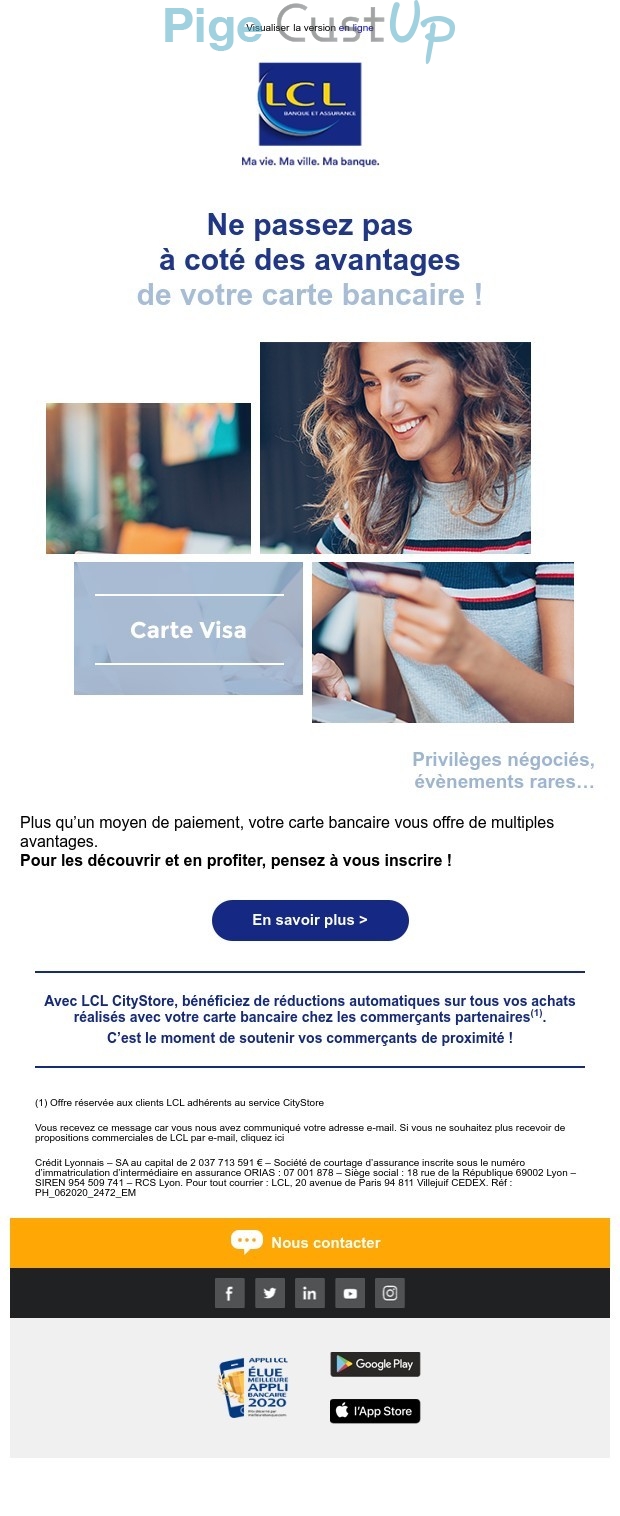The height and width of the screenshot is (1516, 620).
Task: Download the app from l'App Store
Action: (x=375, y=1411)
